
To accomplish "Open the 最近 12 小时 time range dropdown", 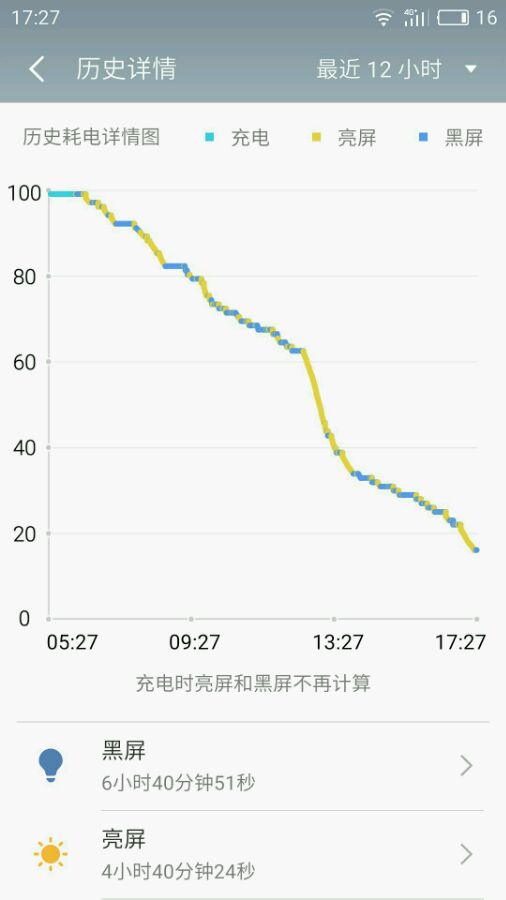I will click(x=396, y=69).
